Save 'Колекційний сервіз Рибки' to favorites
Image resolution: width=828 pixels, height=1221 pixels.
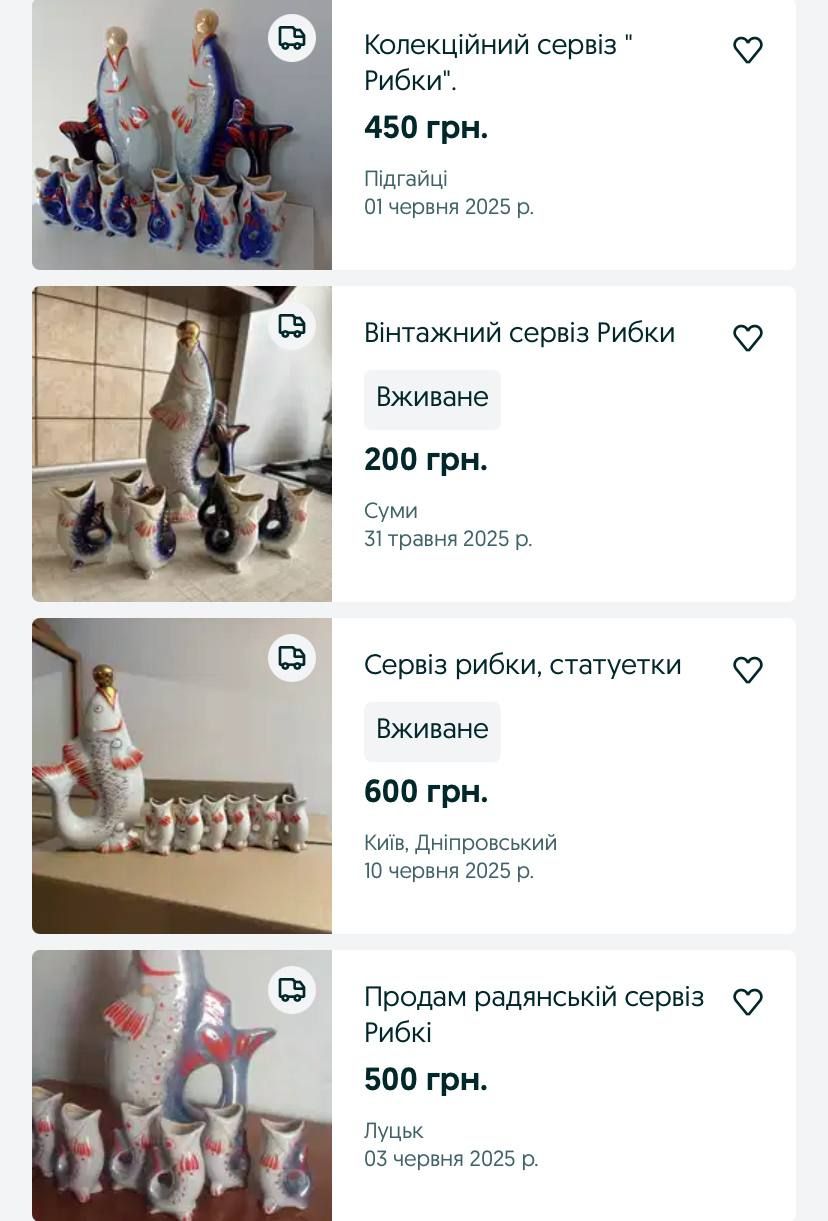click(x=748, y=50)
